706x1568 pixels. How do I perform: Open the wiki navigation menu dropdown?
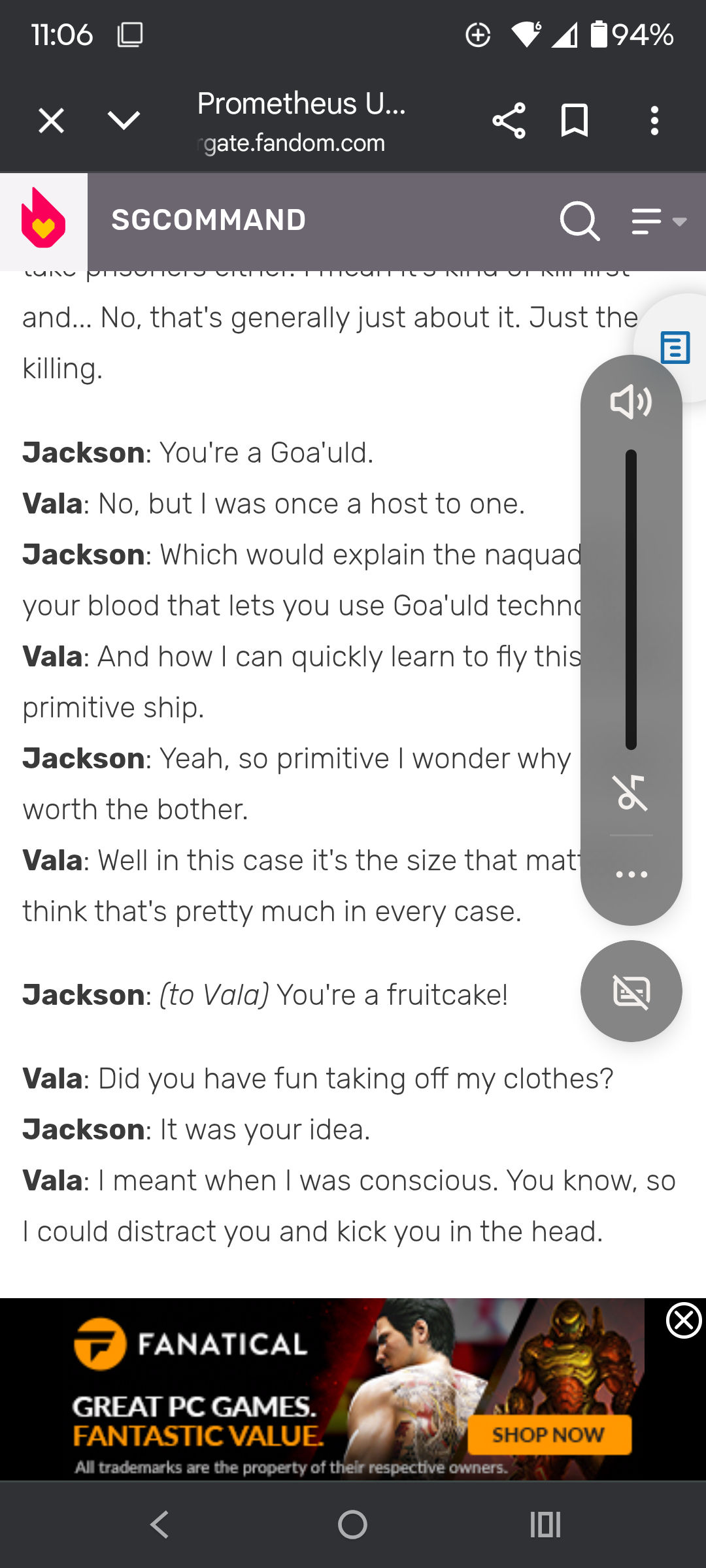(659, 221)
